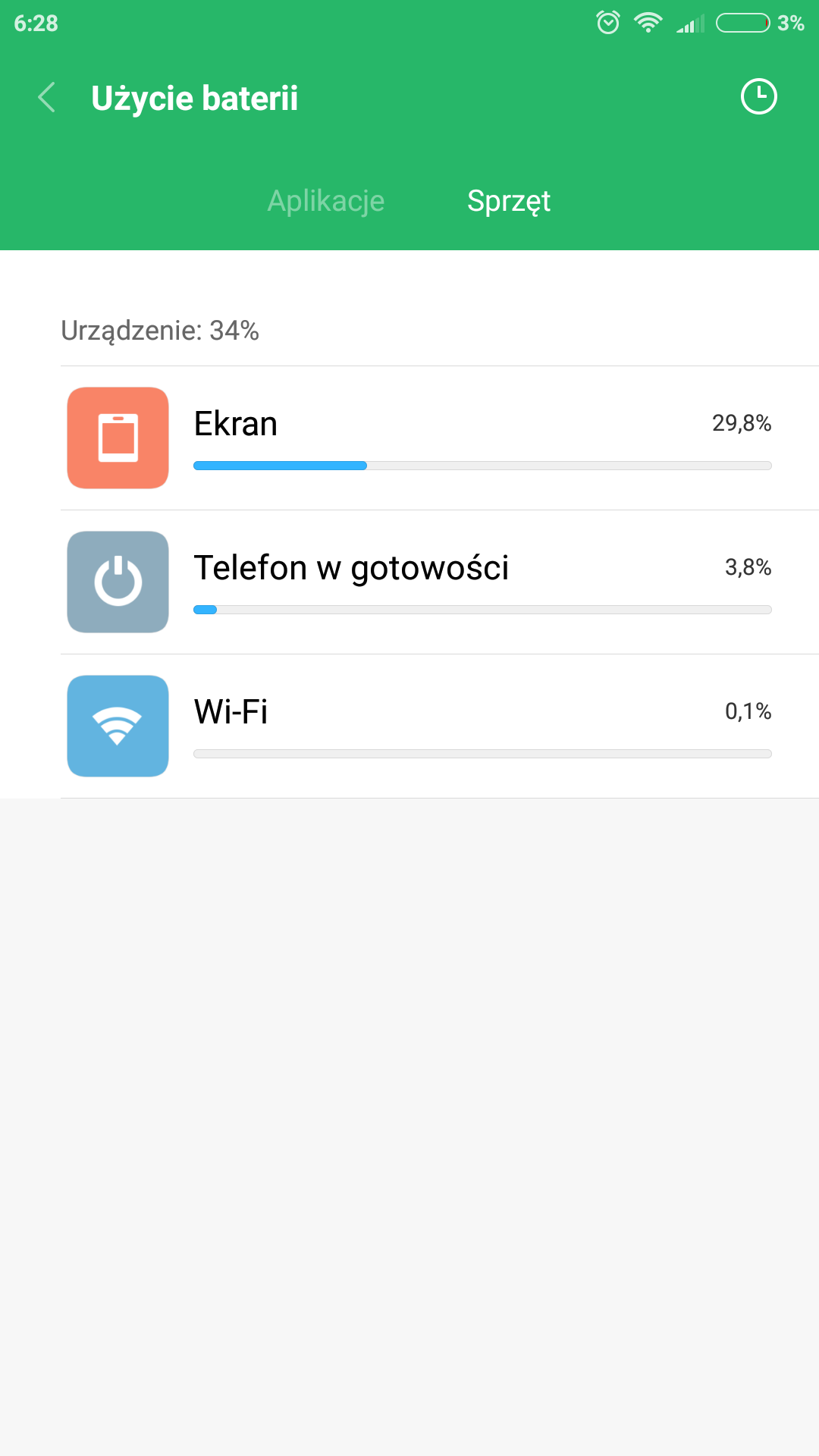Switch to the Aplikacje tab
This screenshot has width=819, height=1456.
pos(326,201)
